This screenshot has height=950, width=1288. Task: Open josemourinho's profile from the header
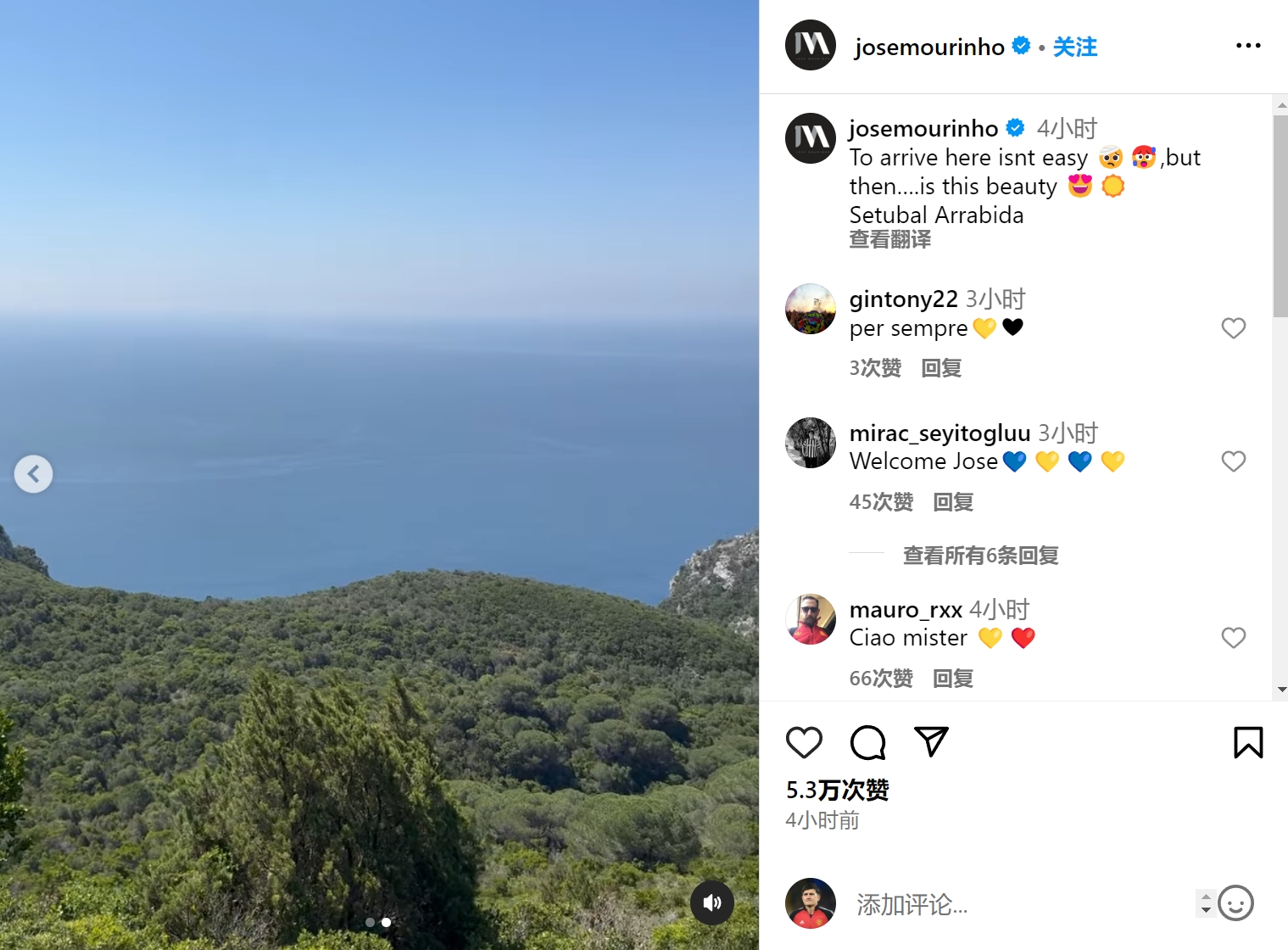(928, 47)
